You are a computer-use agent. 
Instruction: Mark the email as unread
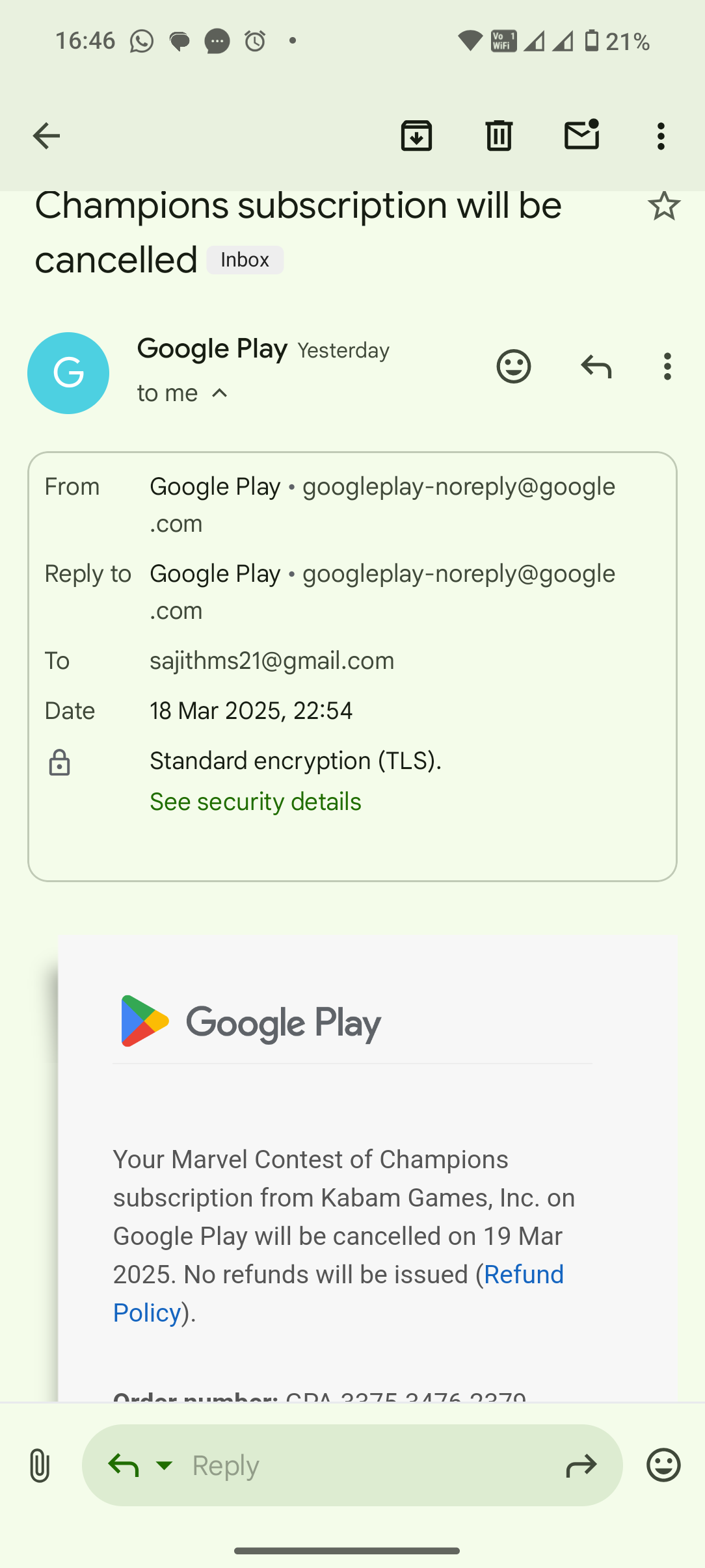[x=581, y=135]
